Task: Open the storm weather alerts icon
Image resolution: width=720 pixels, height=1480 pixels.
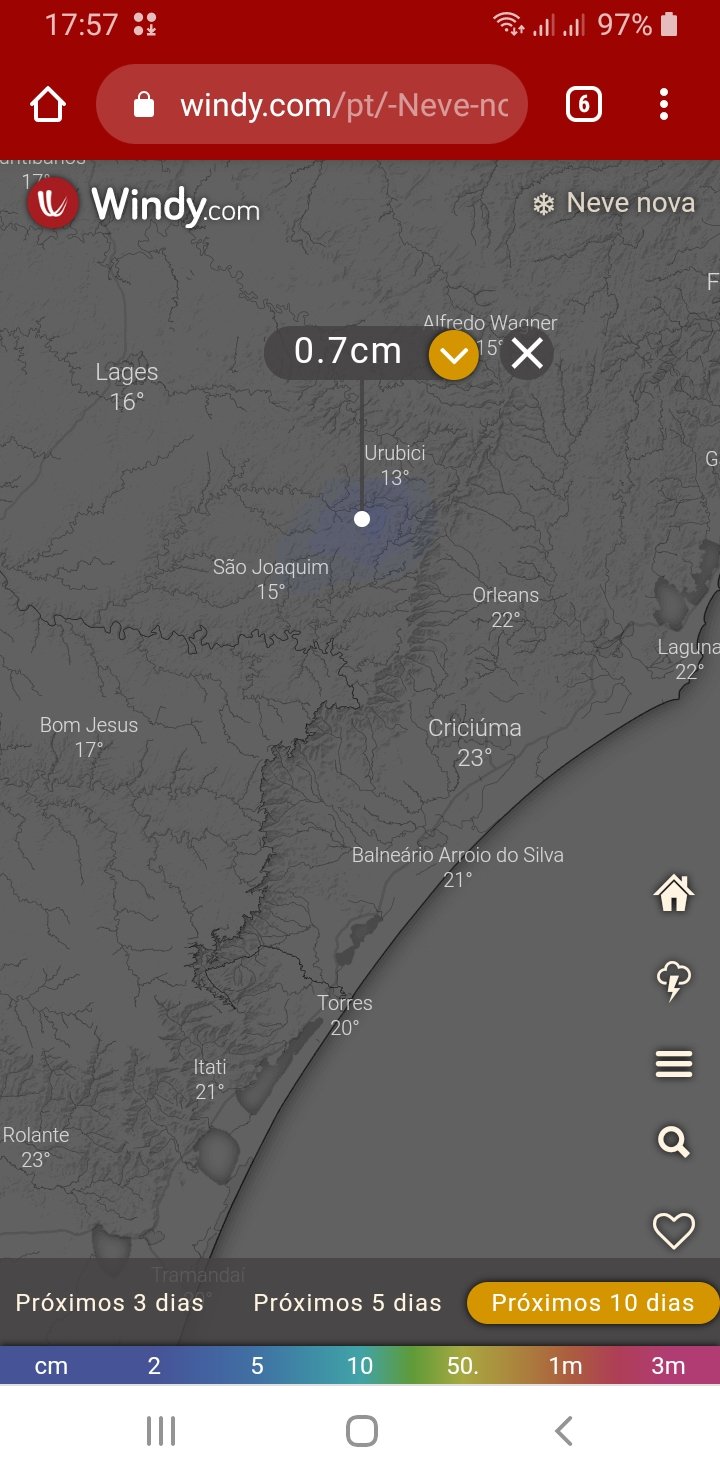Action: coord(674,980)
